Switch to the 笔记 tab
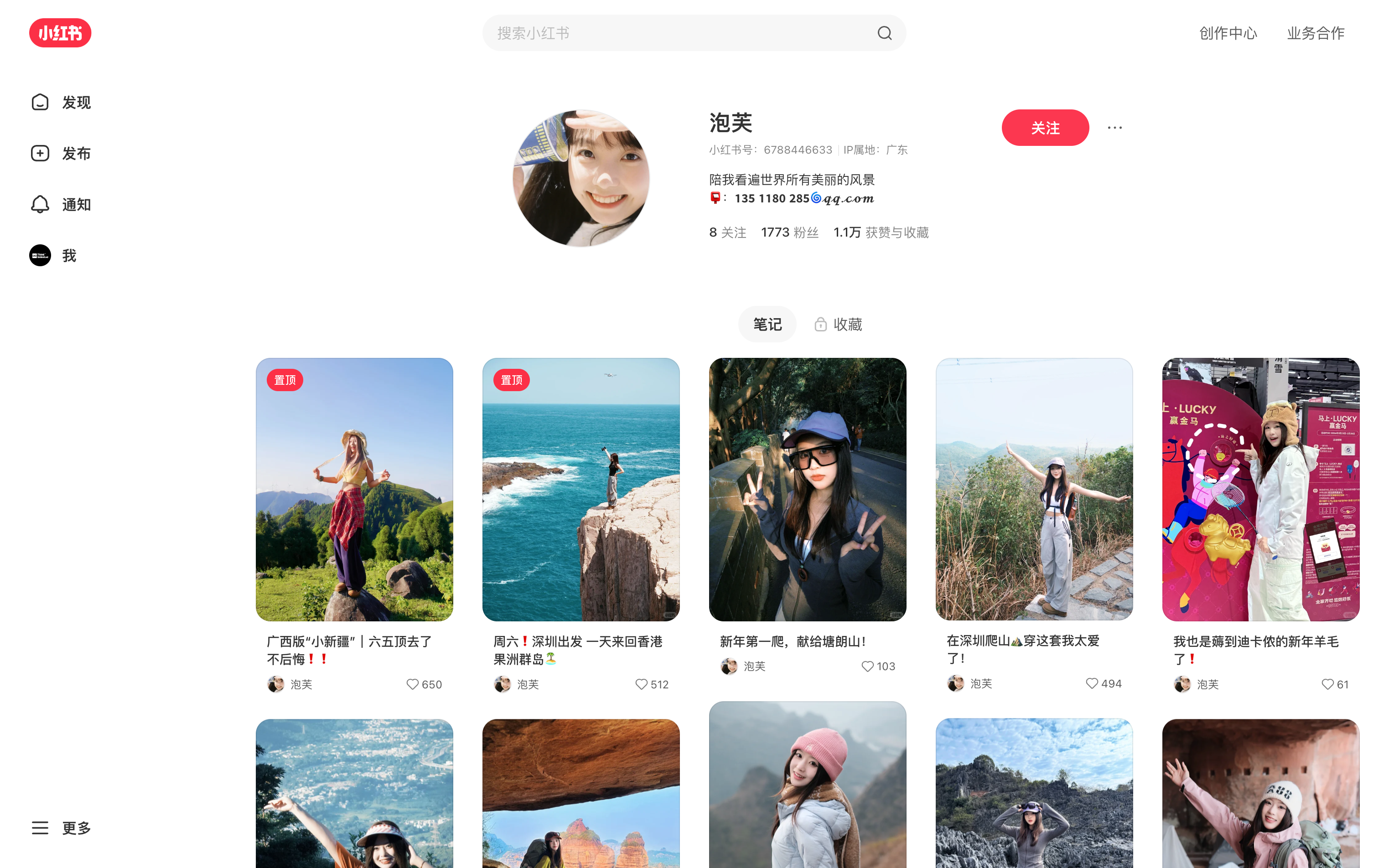 pyautogui.click(x=767, y=324)
